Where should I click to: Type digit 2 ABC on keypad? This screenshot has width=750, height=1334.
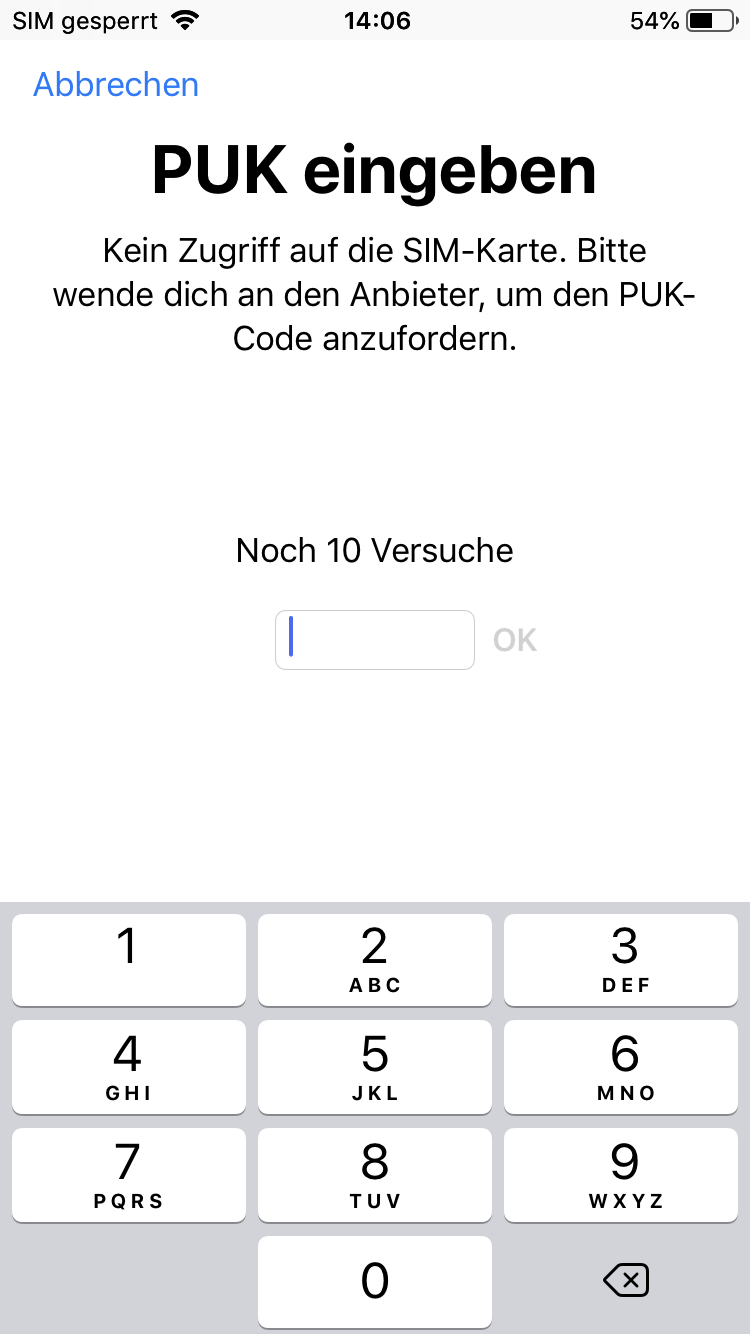click(374, 959)
